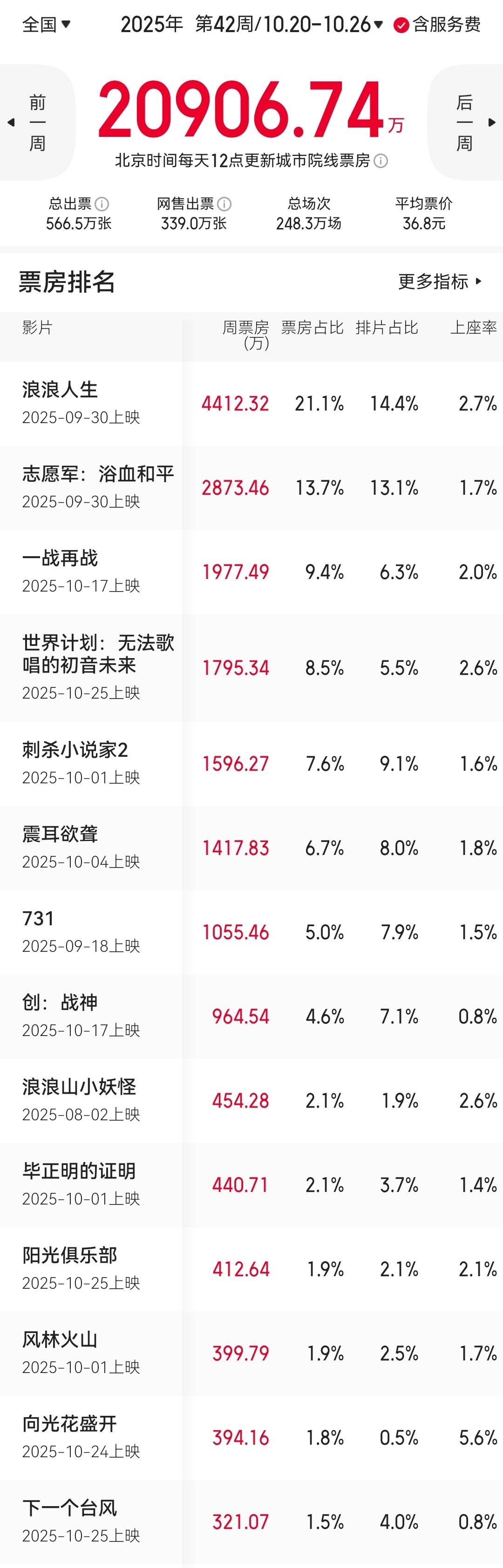503x1568 pixels.
Task: Open the 创：战神 row
Action: pos(251,1016)
